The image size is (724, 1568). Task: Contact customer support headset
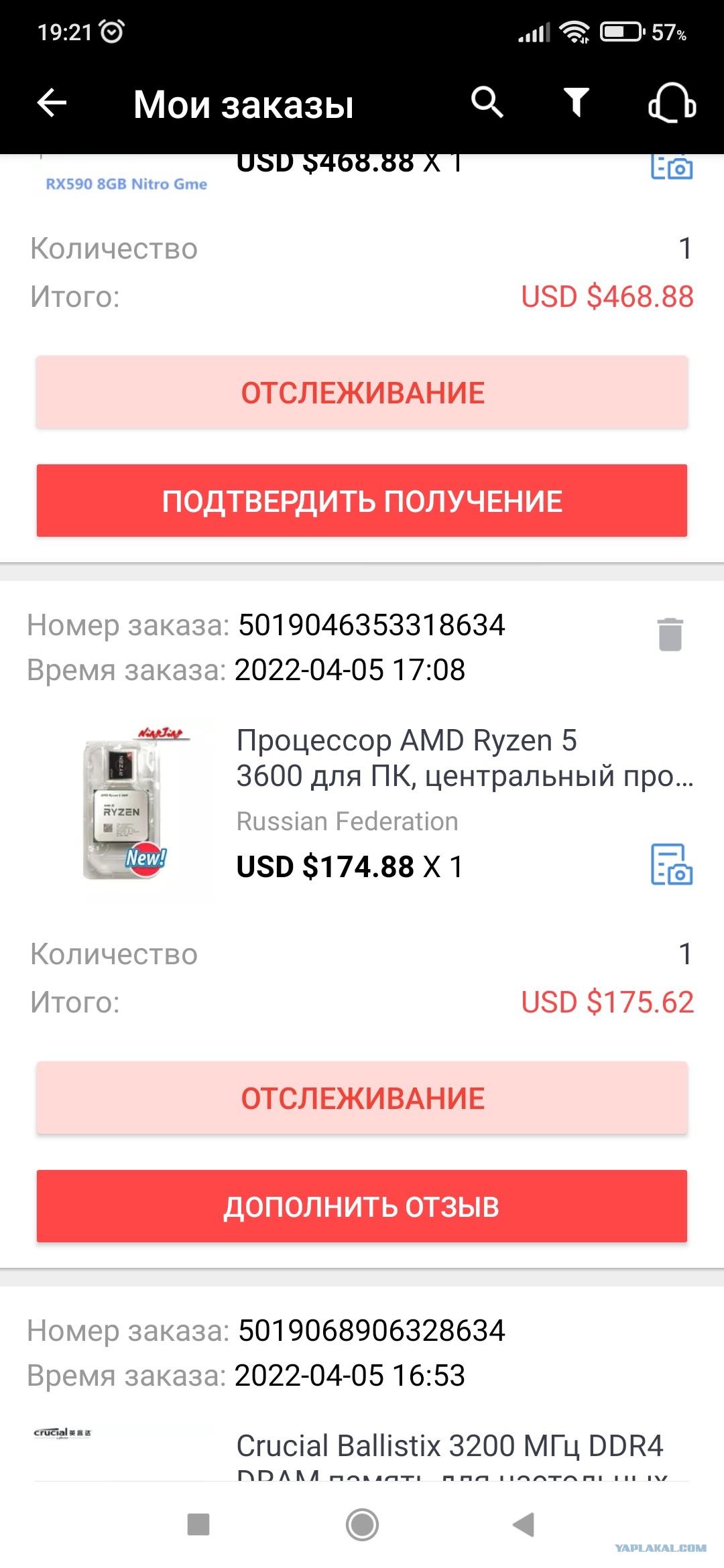tap(672, 103)
